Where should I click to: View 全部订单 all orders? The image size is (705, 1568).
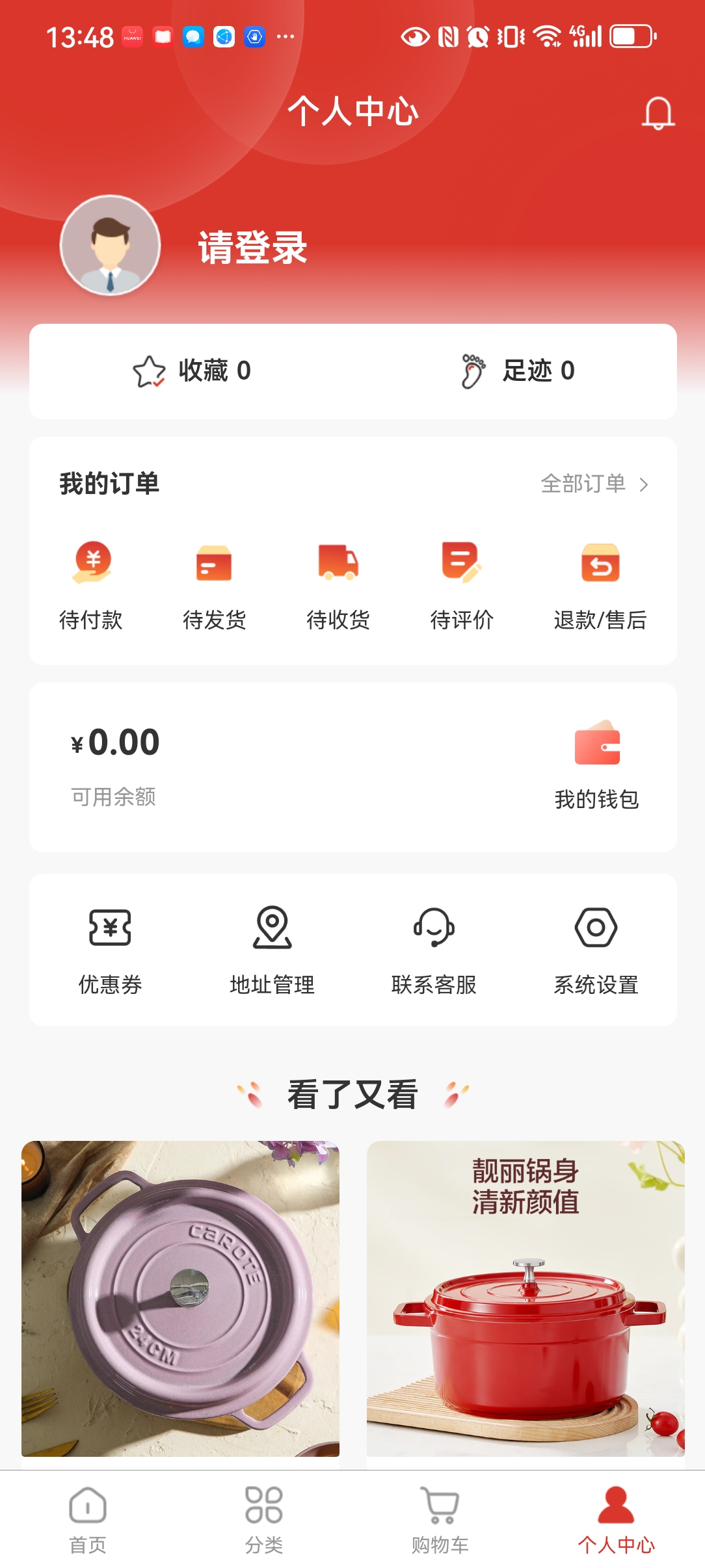pyautogui.click(x=594, y=484)
